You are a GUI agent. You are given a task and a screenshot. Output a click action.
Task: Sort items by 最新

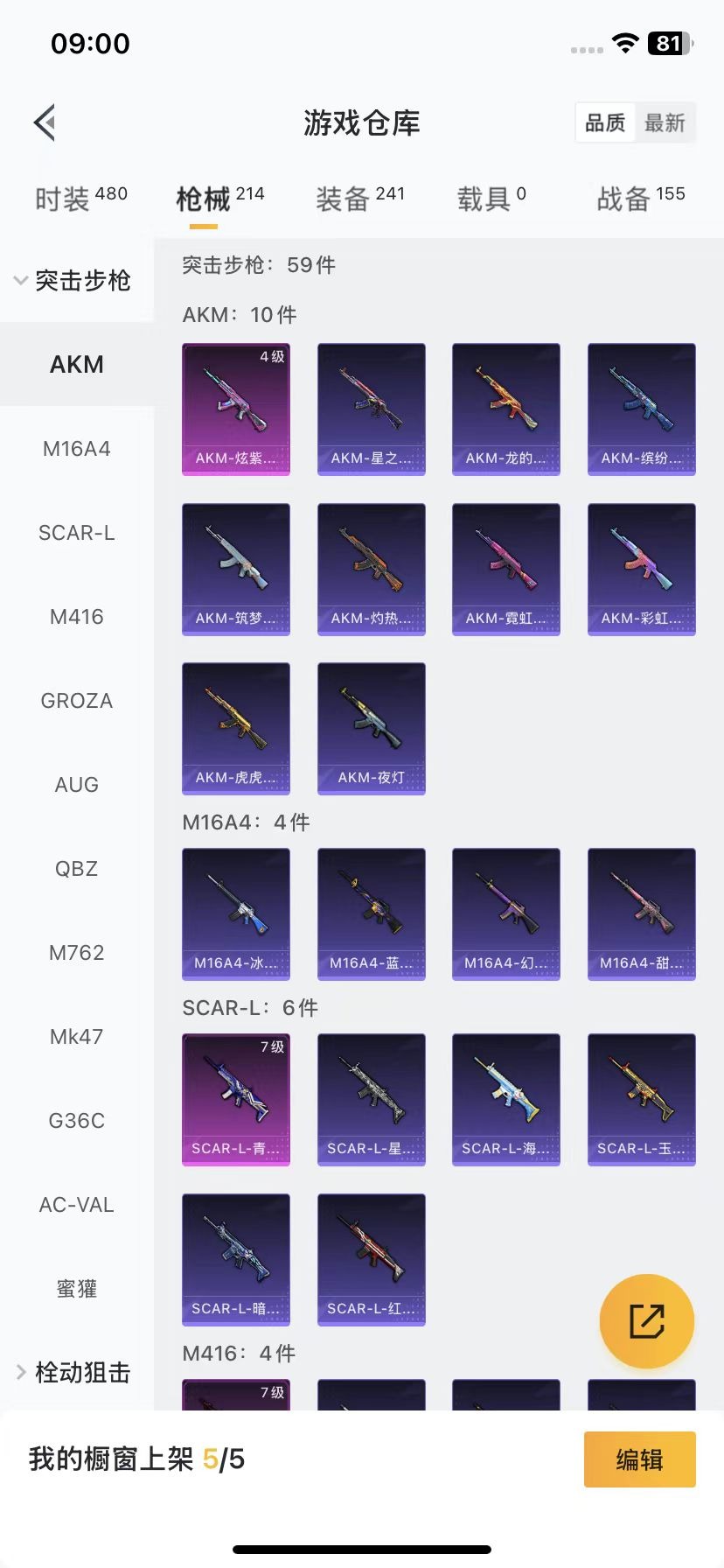point(665,122)
